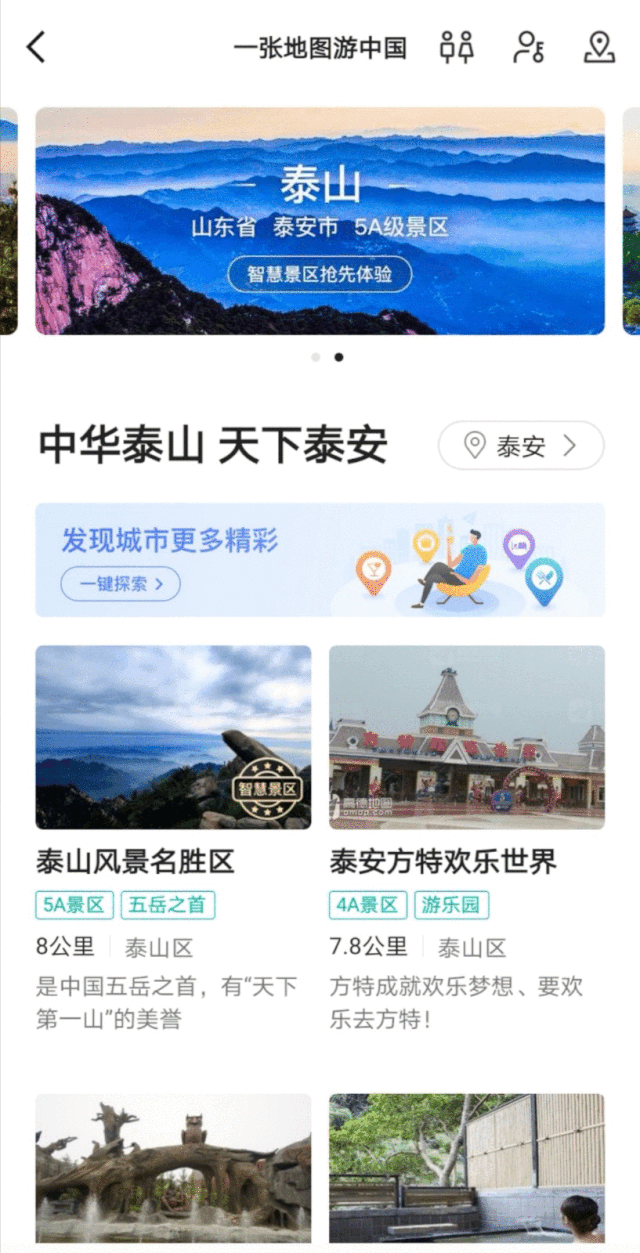Change city from 泰安
The image size is (640, 1253).
(x=521, y=446)
